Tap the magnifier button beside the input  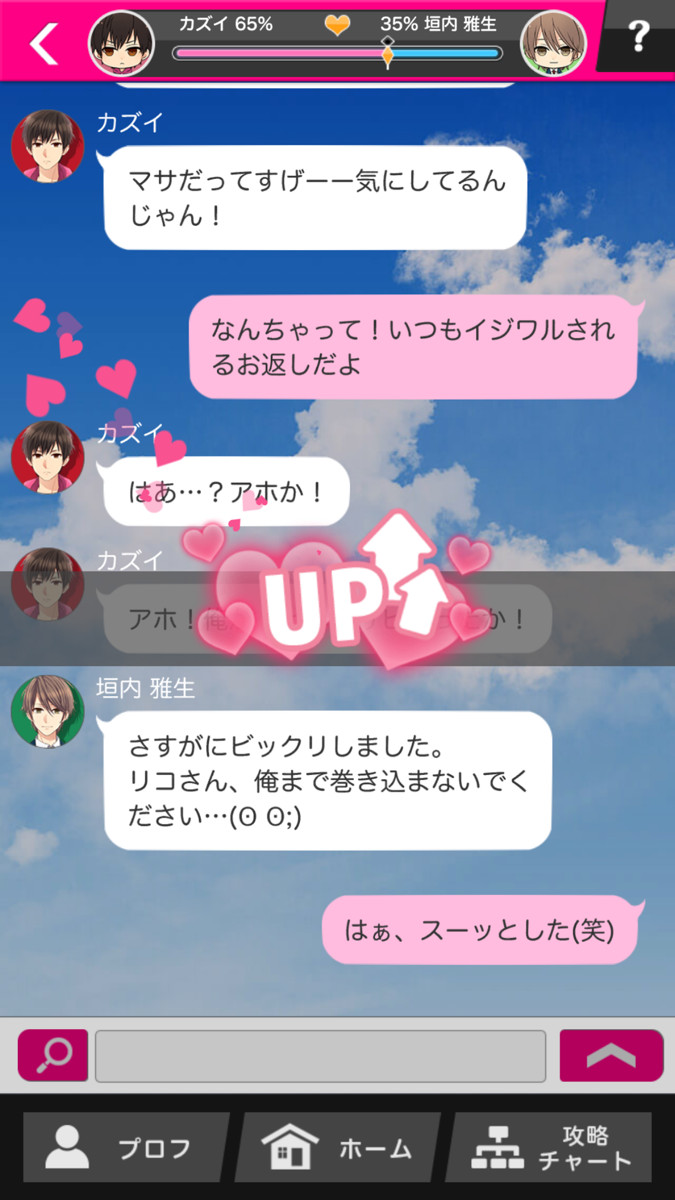pyautogui.click(x=53, y=1055)
